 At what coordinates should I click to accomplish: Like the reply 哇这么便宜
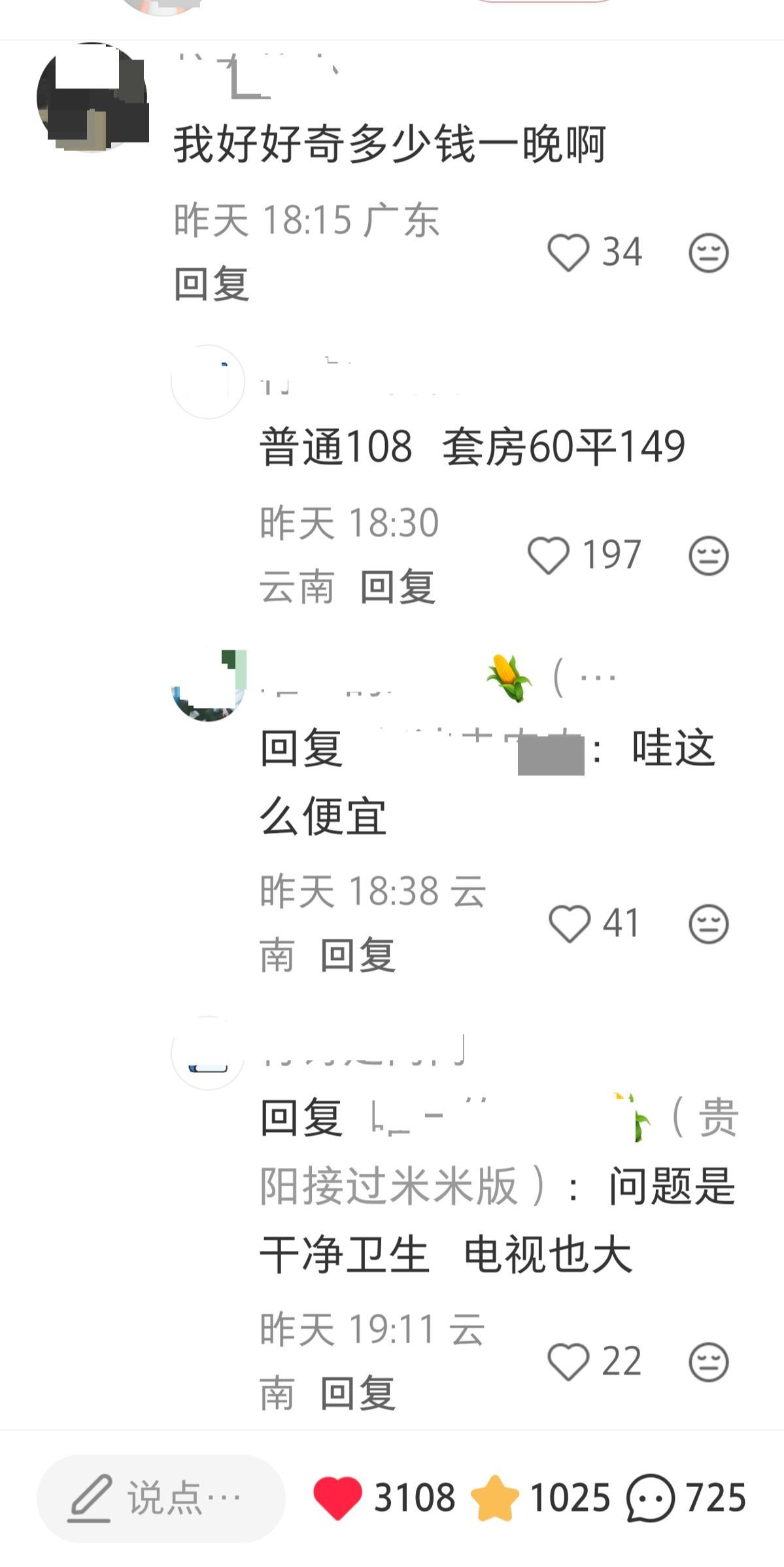pos(569,924)
